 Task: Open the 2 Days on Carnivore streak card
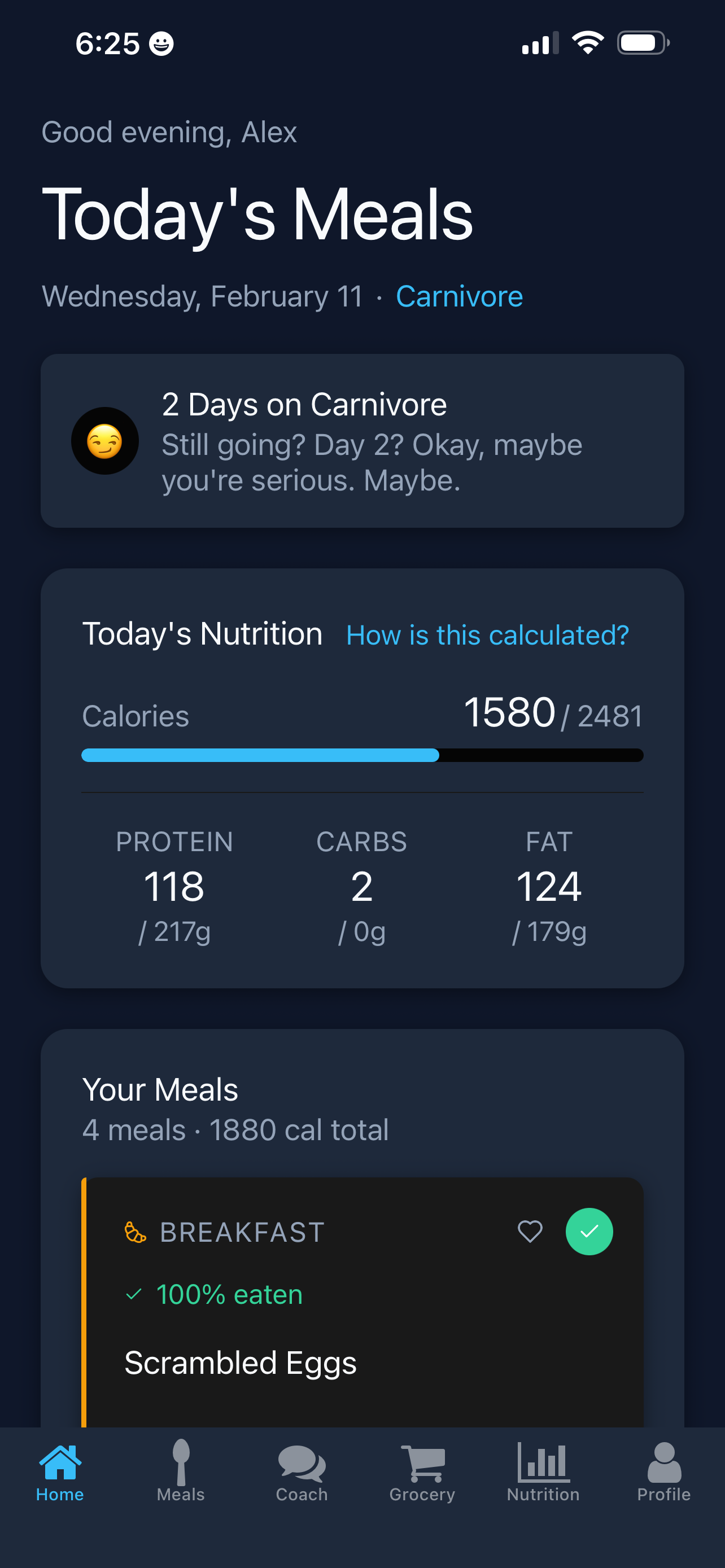point(362,441)
